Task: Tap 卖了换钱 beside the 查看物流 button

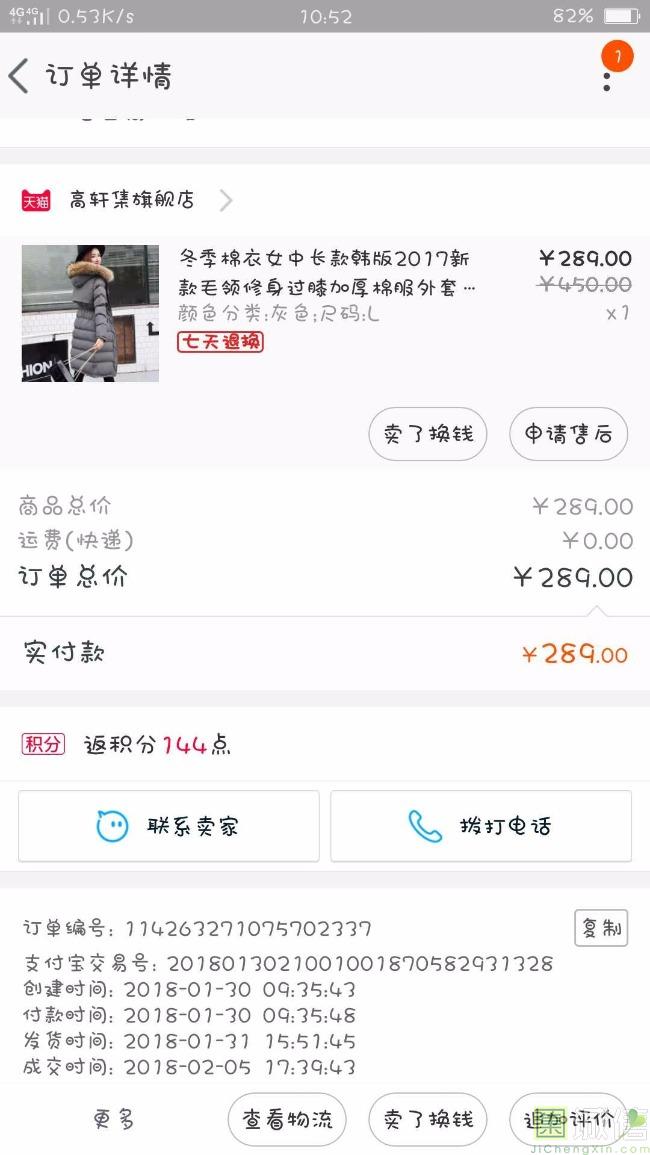Action: tap(428, 1119)
